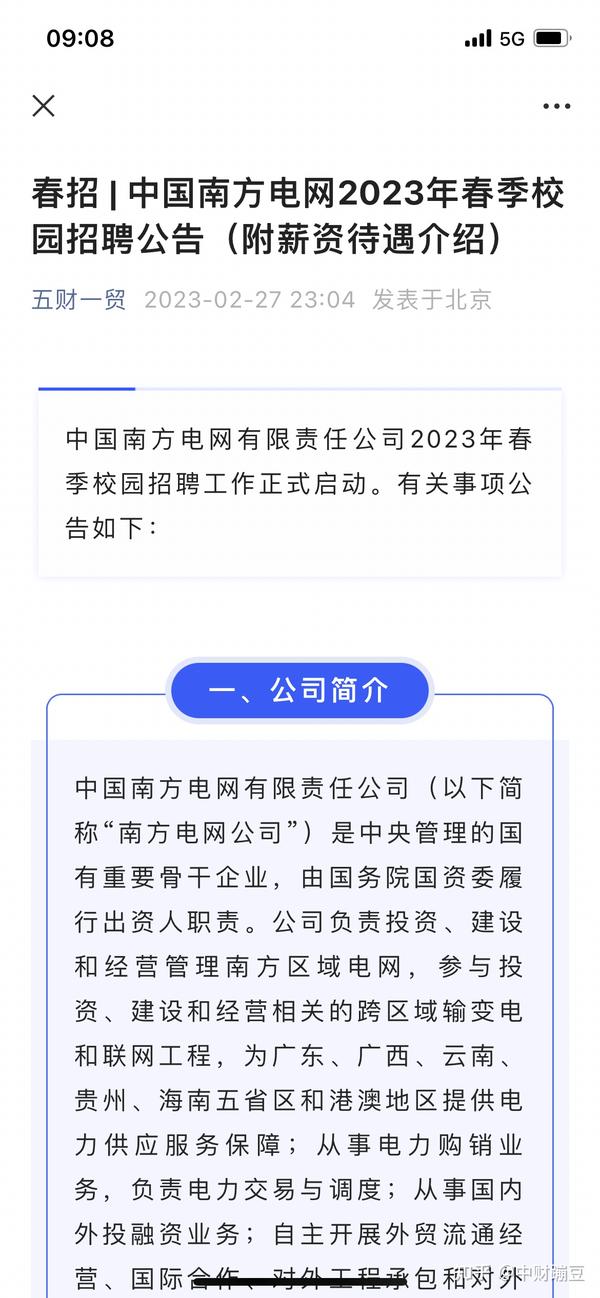This screenshot has height=1298, width=600.
Task: Close the article page
Action: (x=43, y=106)
